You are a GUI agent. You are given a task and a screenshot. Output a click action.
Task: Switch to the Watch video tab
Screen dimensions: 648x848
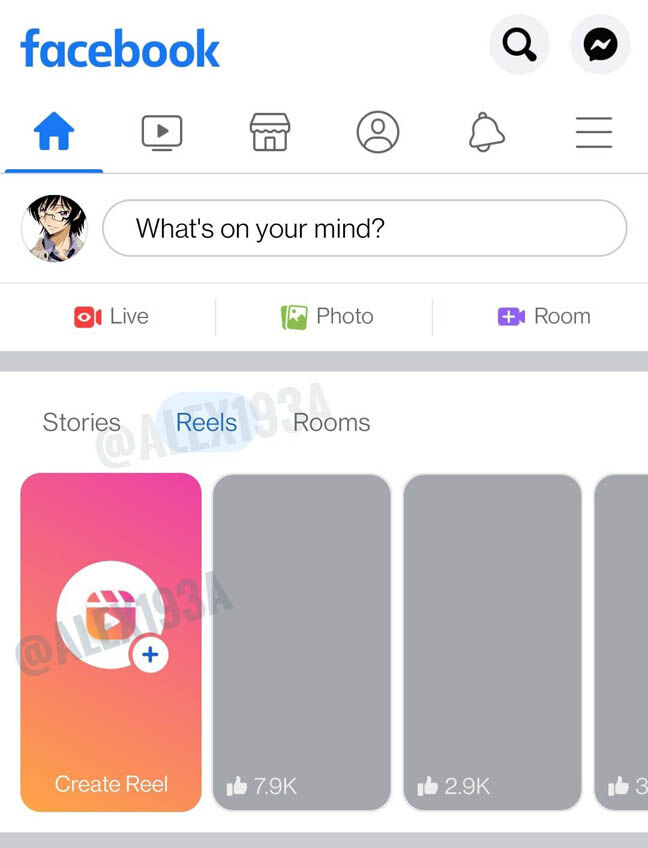tap(162, 132)
